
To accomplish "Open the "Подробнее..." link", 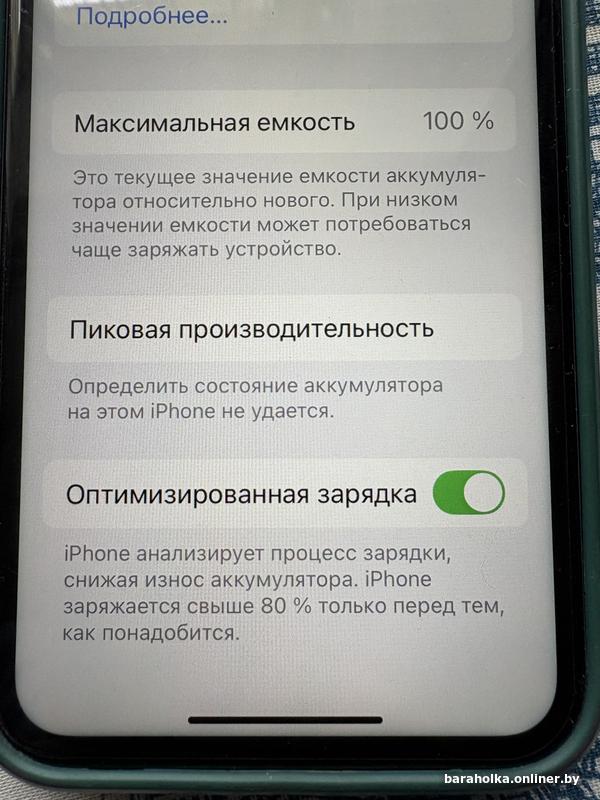I will pos(151,17).
